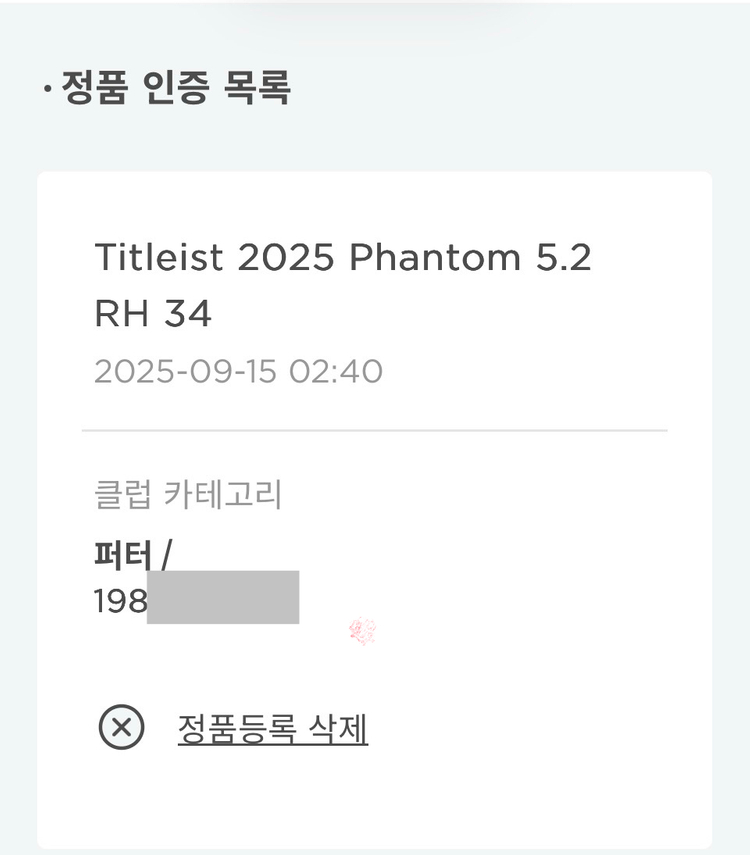
Task: Tap the deletion icon under the category section
Action: (122, 729)
